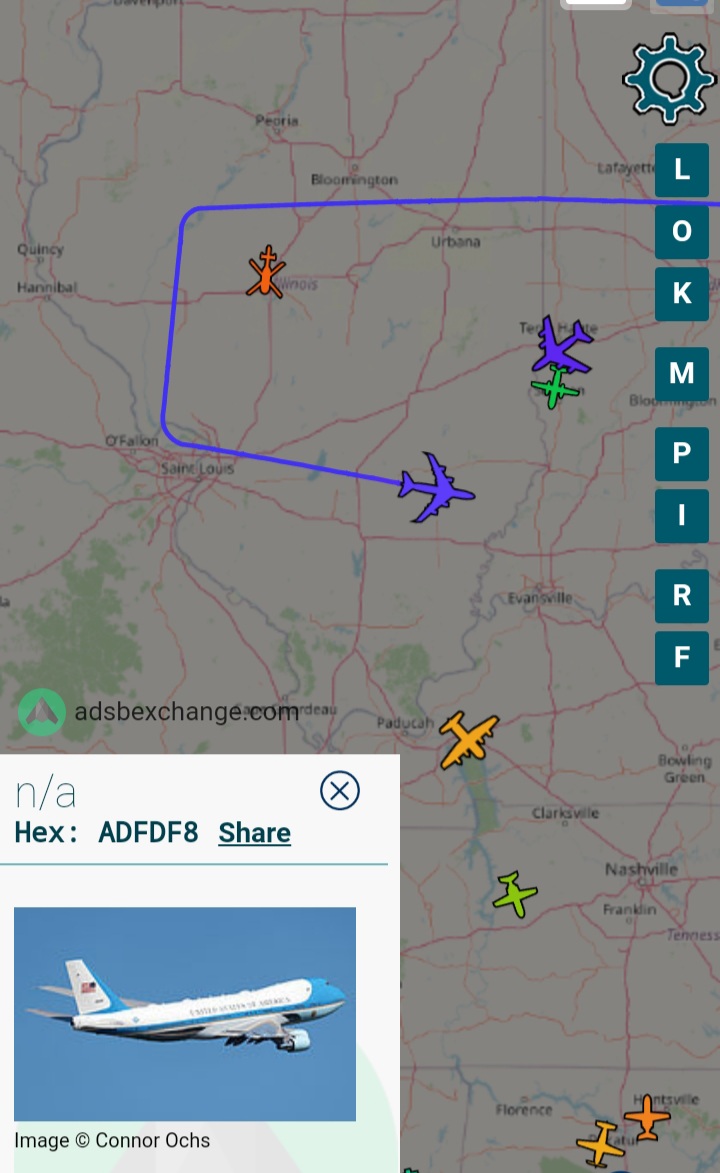Tap the L map button
The width and height of the screenshot is (720, 1173).
coord(681,170)
